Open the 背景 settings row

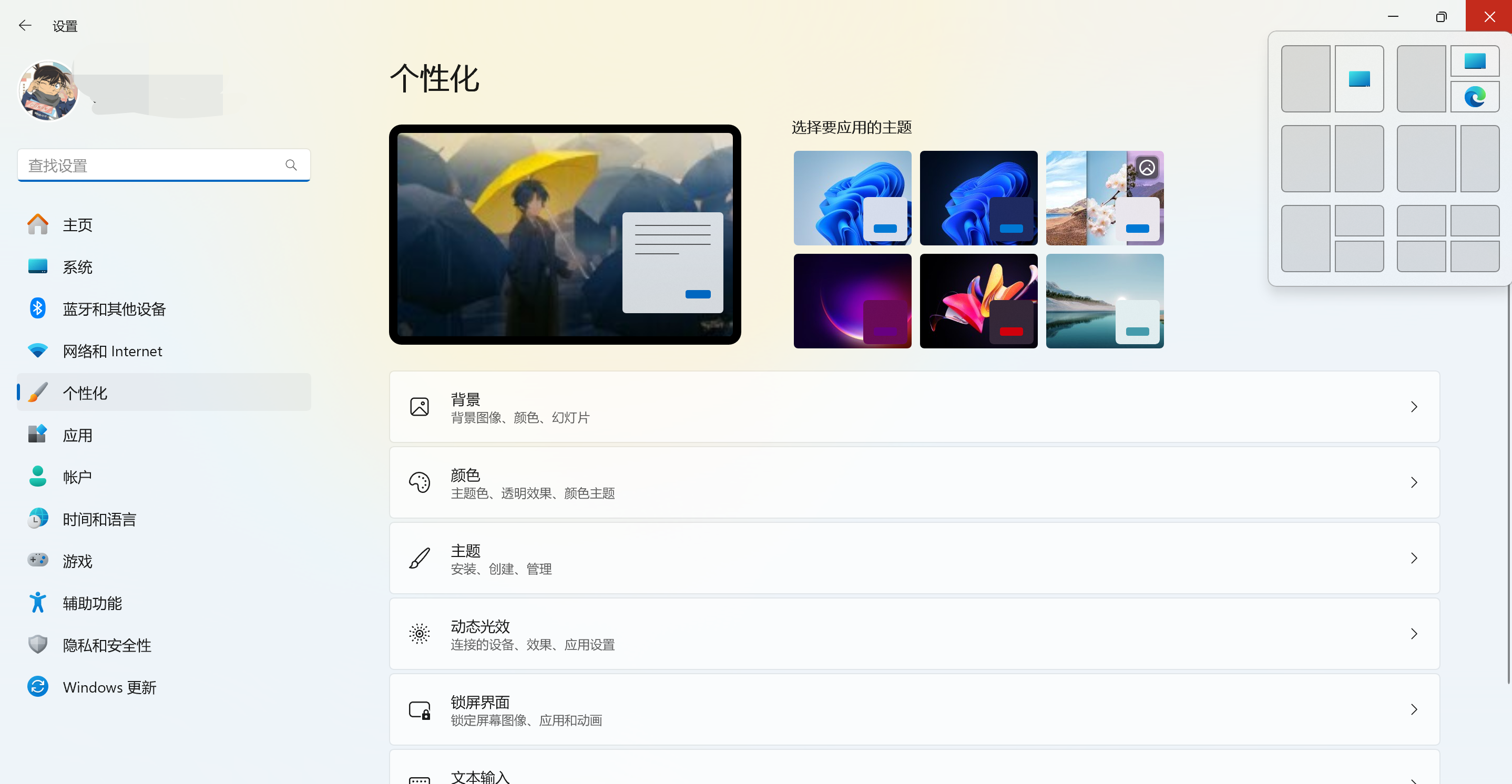914,407
